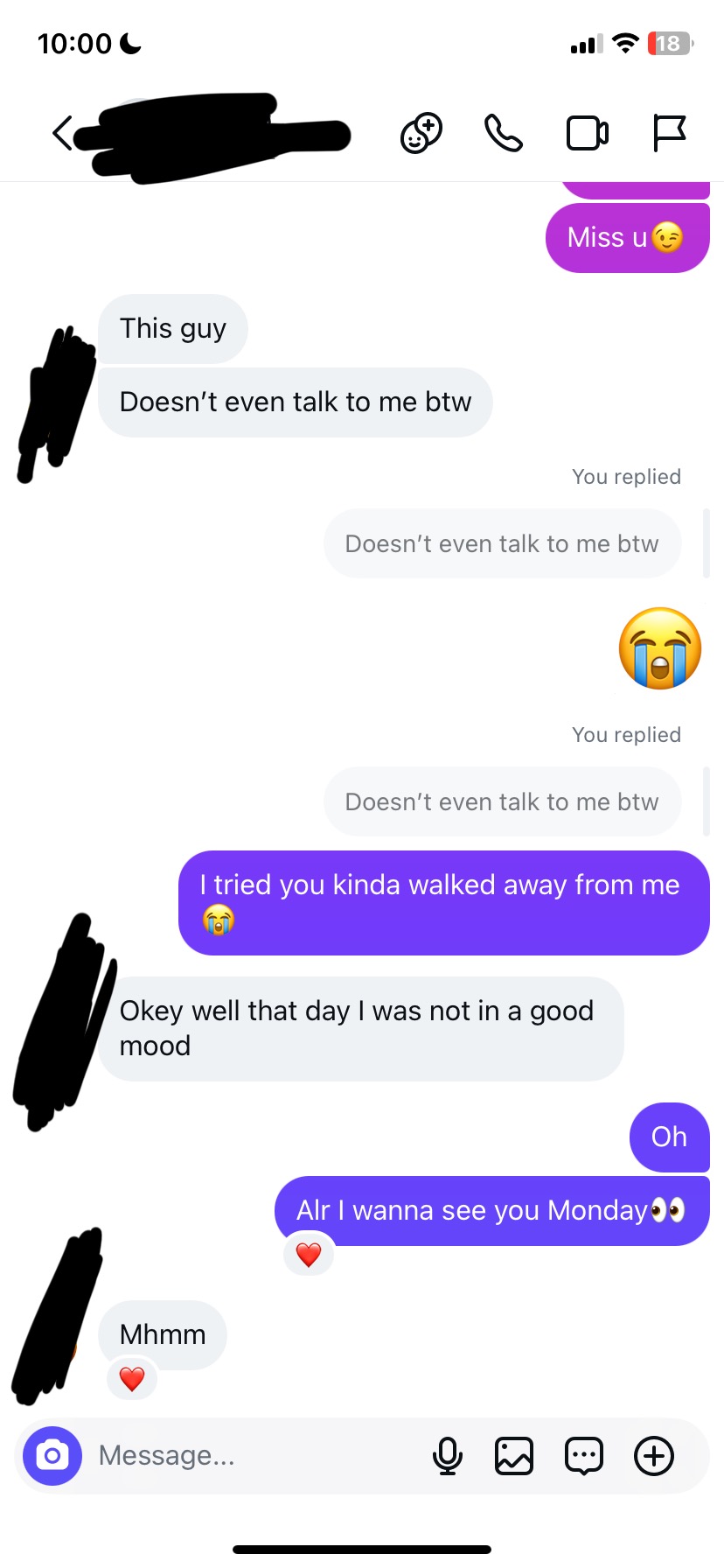Focus the Message text field

[254, 1456]
